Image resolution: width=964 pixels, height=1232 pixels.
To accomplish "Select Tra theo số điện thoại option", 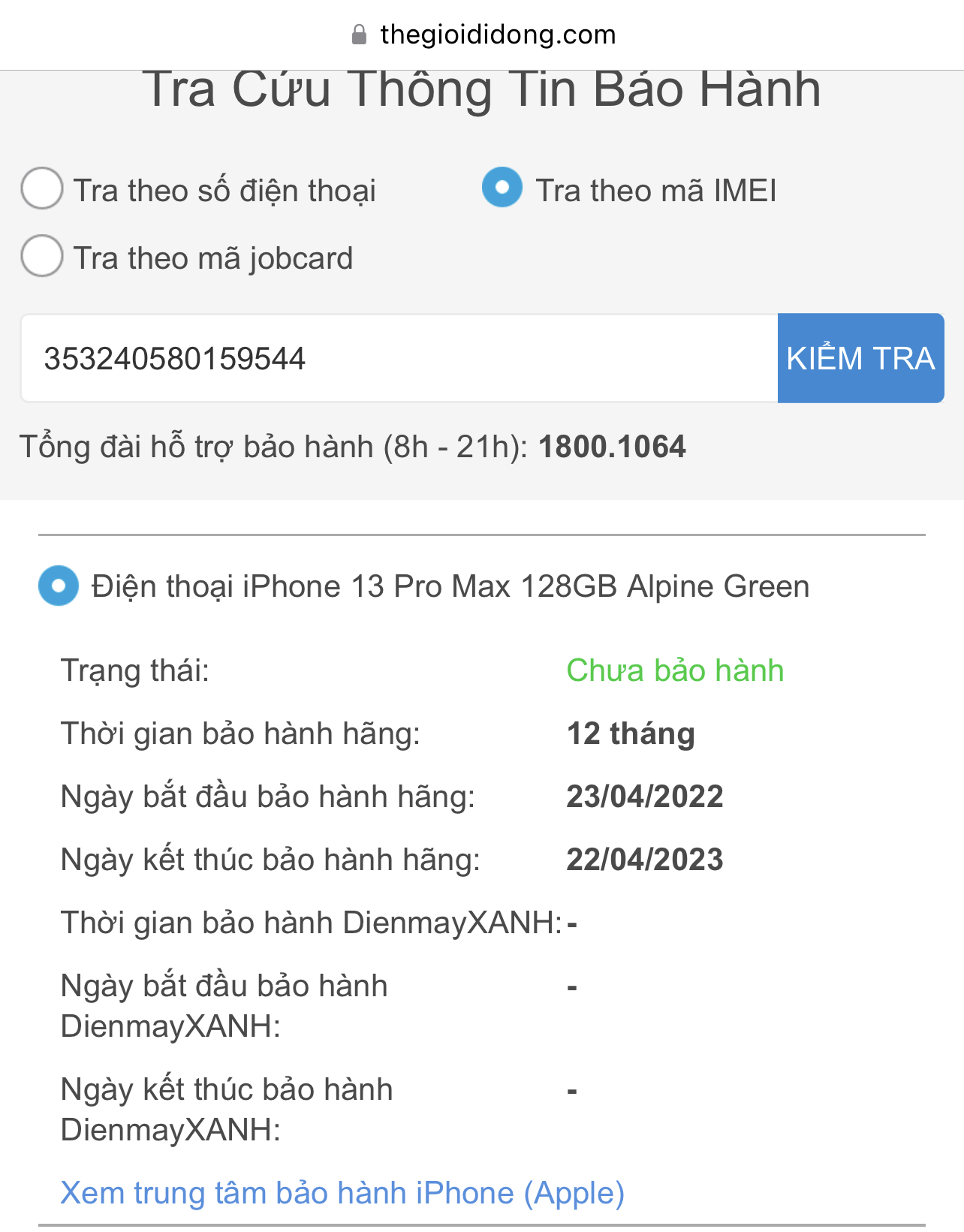I will click(42, 188).
